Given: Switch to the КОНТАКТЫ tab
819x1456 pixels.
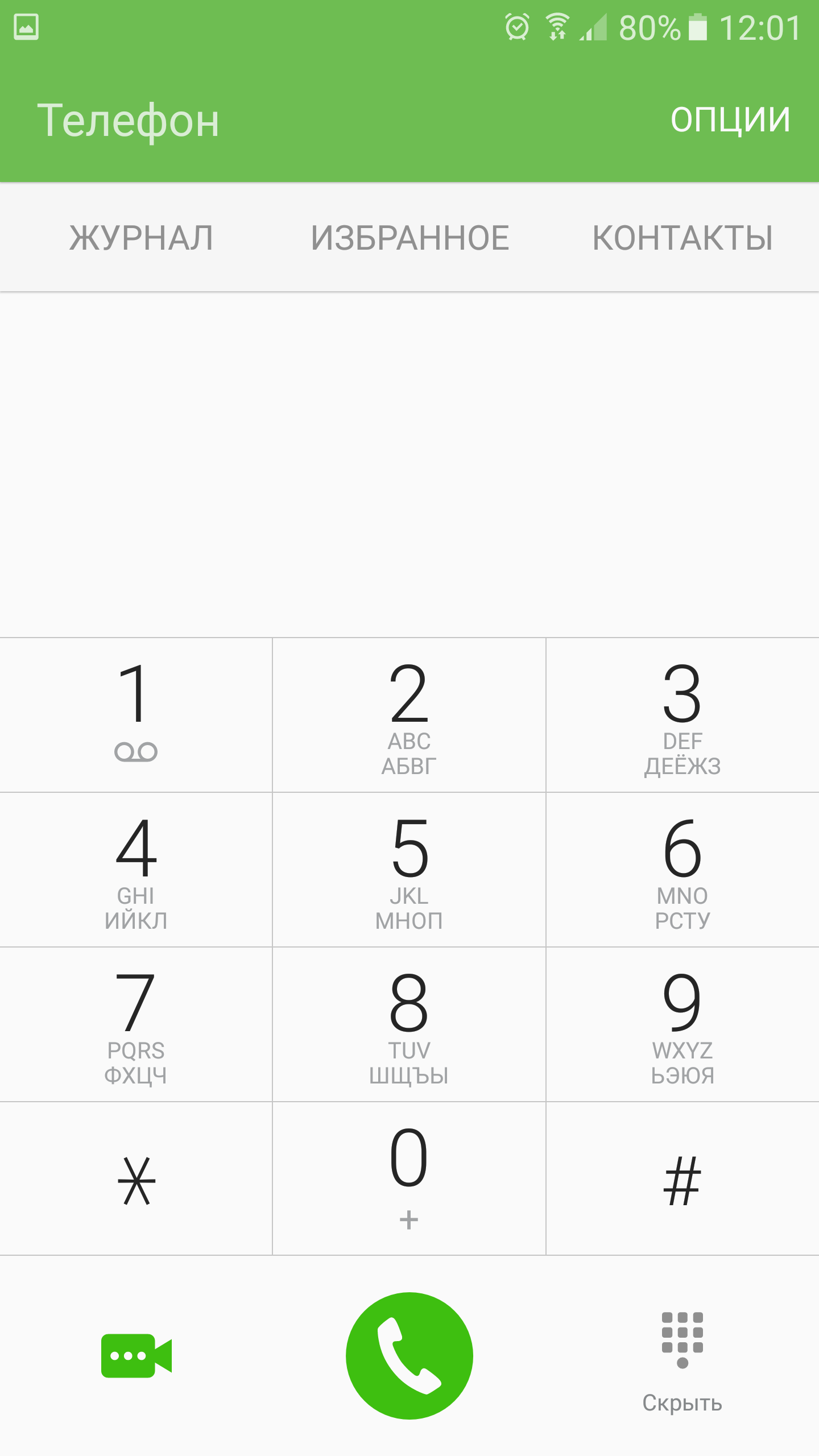Looking at the screenshot, I should coord(682,238).
